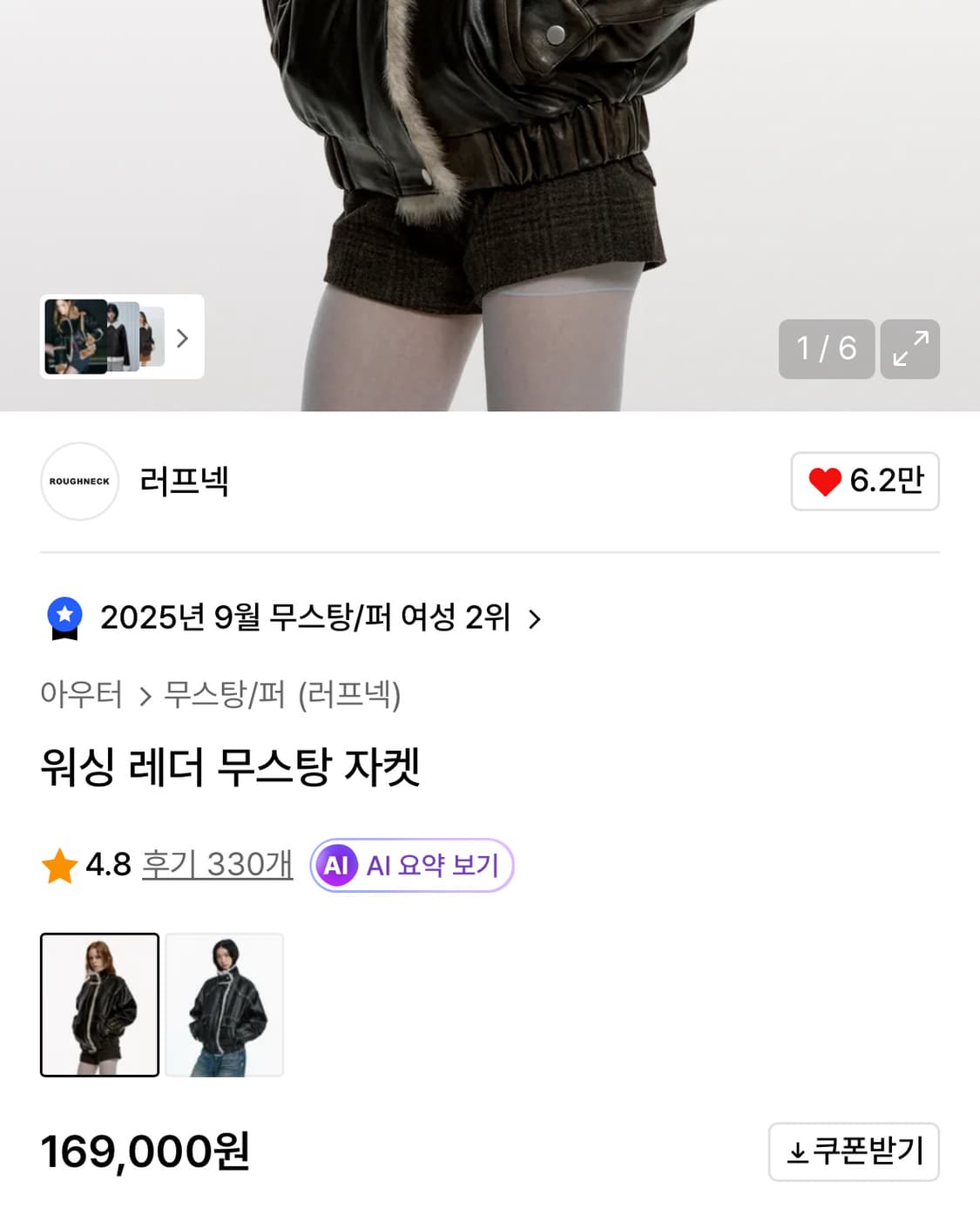
Task: Click the expand icon to view image fullscreen
Action: (910, 349)
